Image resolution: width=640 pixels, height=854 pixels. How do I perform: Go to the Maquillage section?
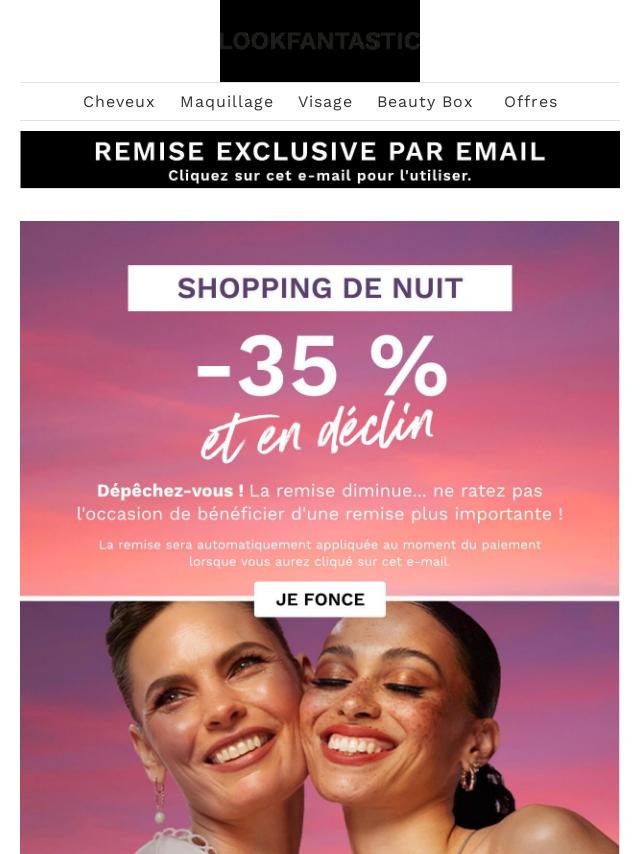coord(226,102)
